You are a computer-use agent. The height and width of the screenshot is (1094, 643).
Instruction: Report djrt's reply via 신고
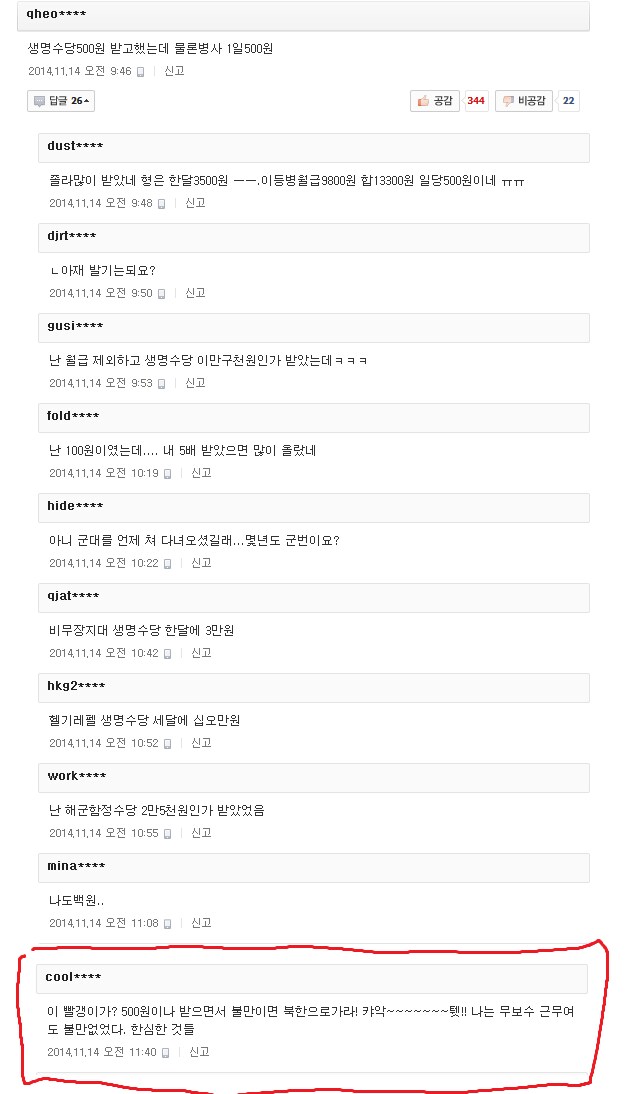195,293
